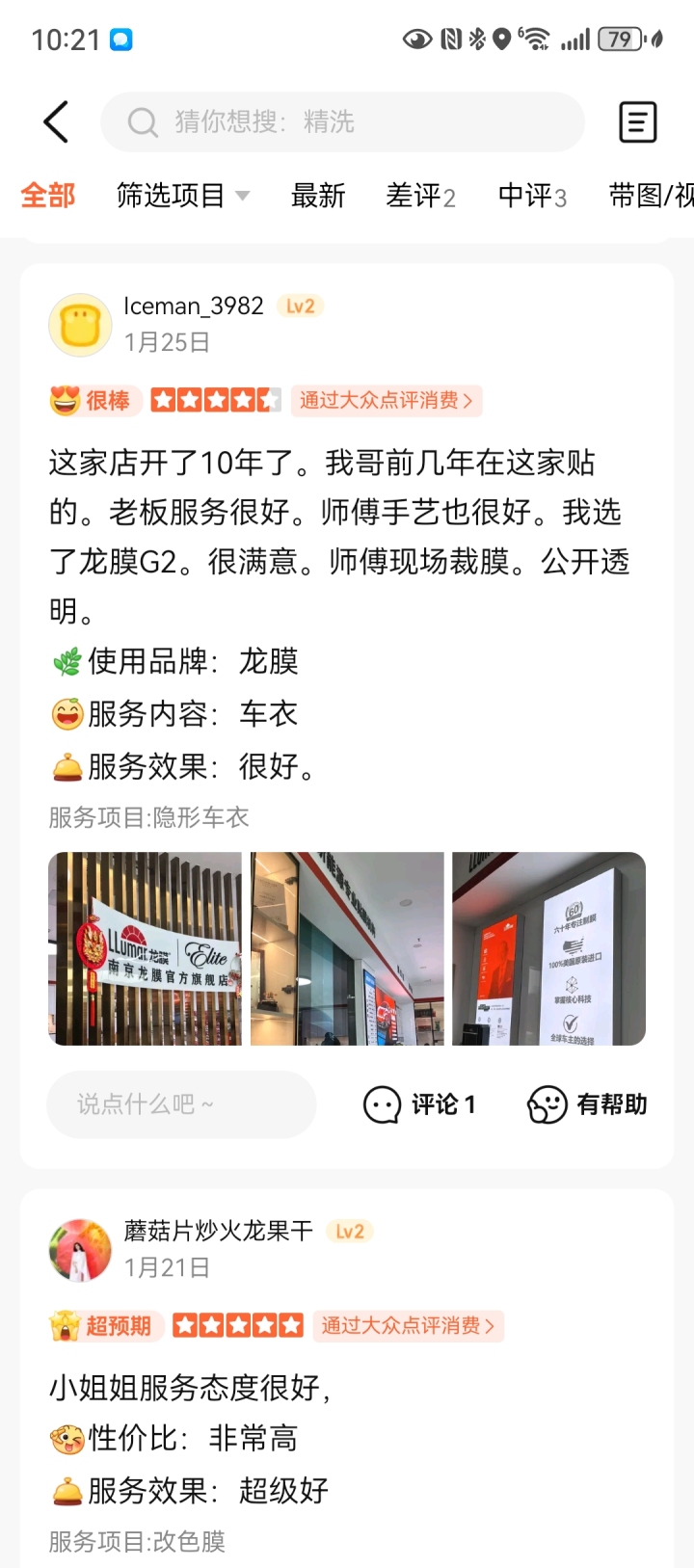Viewport: 694px width, 1568px height.
Task: Tap the 中评3 filter button
Action: coord(532,196)
